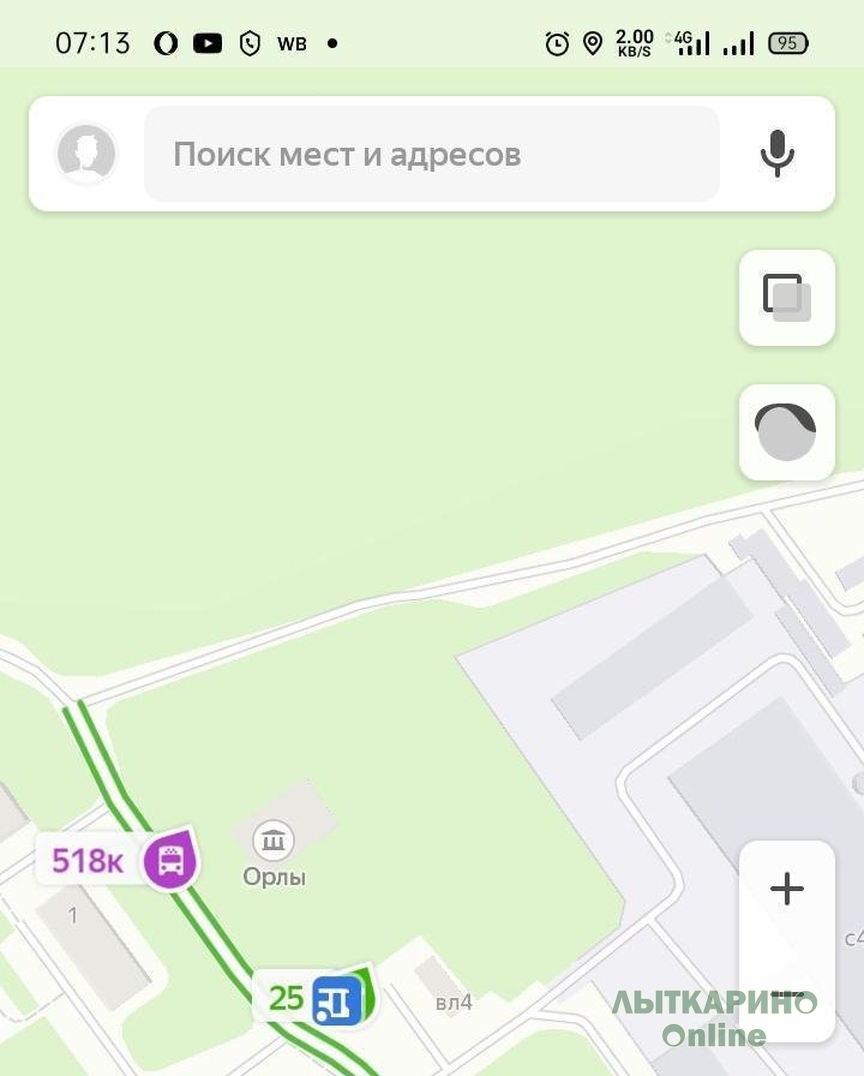Open the Орлы museum place marker
This screenshot has height=1076, width=864.
coord(272,841)
